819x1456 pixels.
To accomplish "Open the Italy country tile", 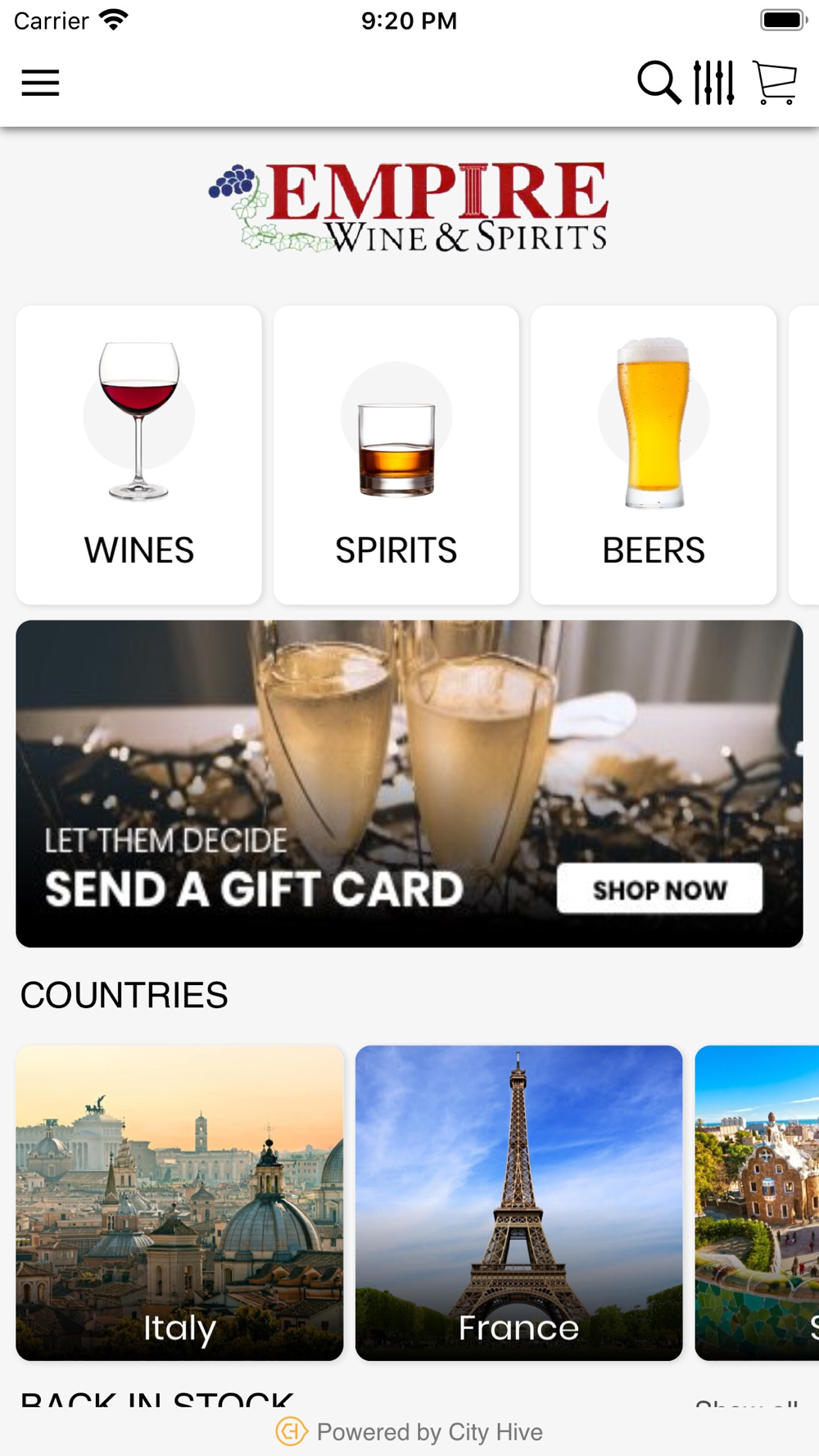I will [179, 1203].
